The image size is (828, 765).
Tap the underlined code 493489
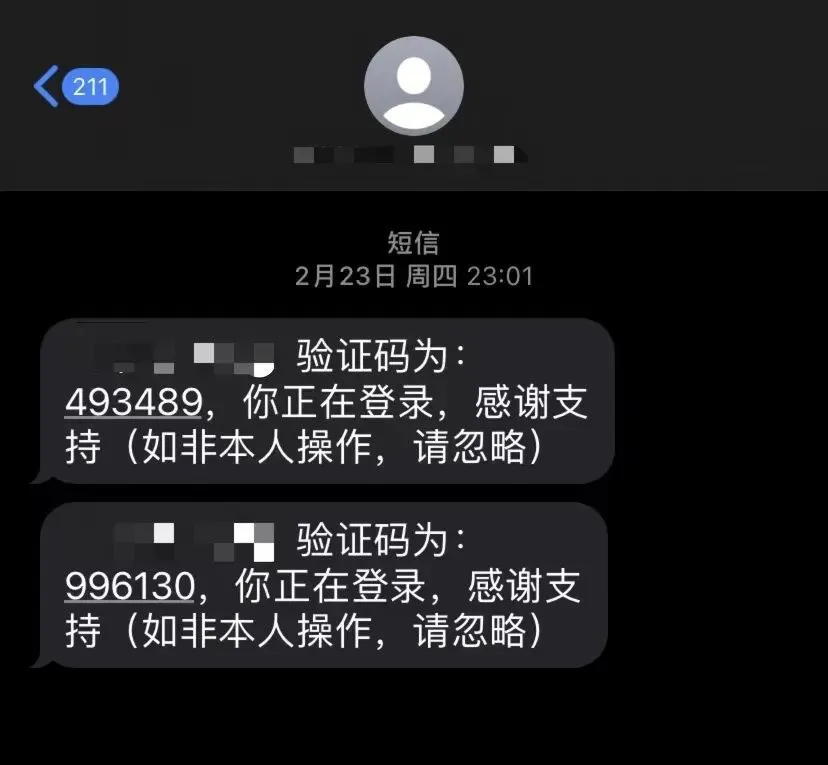point(133,401)
